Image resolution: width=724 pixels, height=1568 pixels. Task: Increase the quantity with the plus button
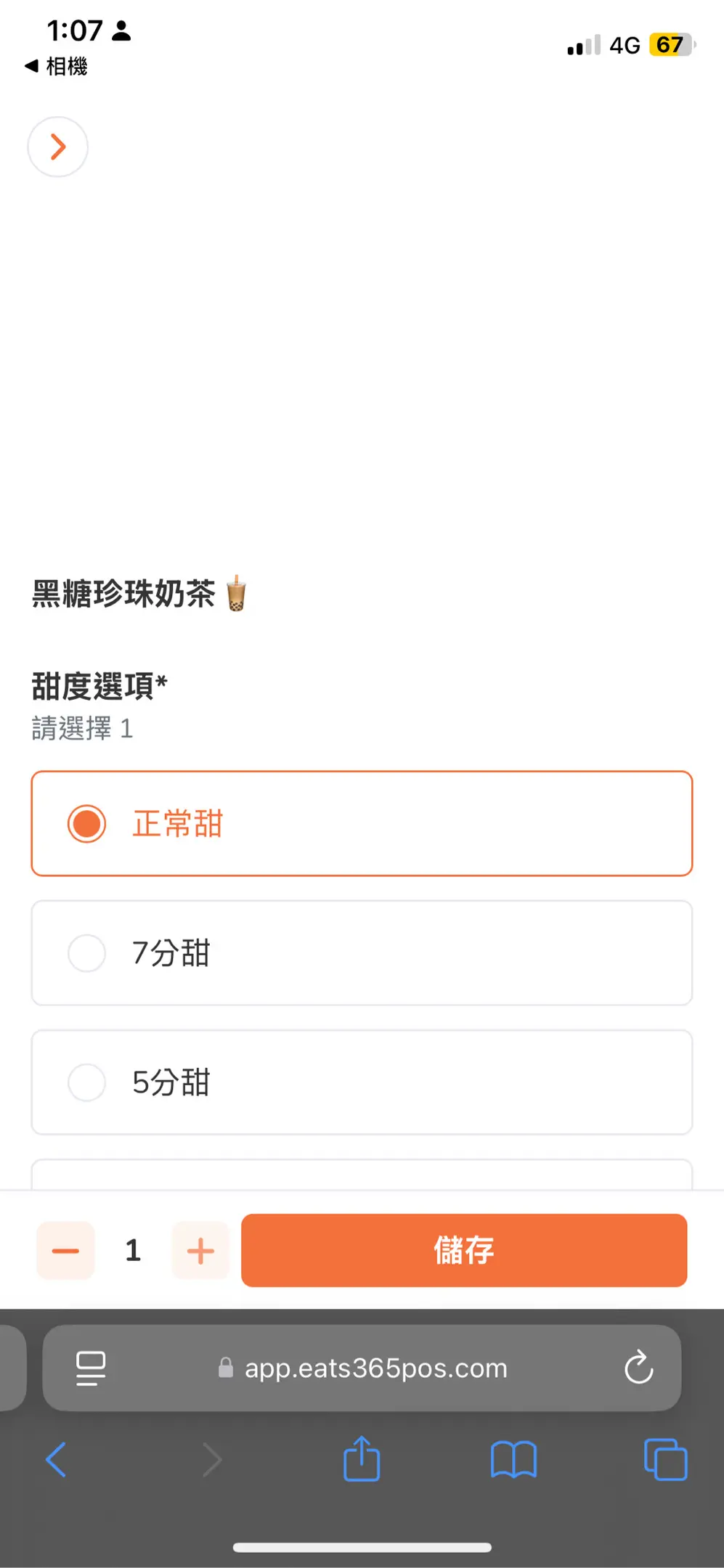(x=200, y=1250)
